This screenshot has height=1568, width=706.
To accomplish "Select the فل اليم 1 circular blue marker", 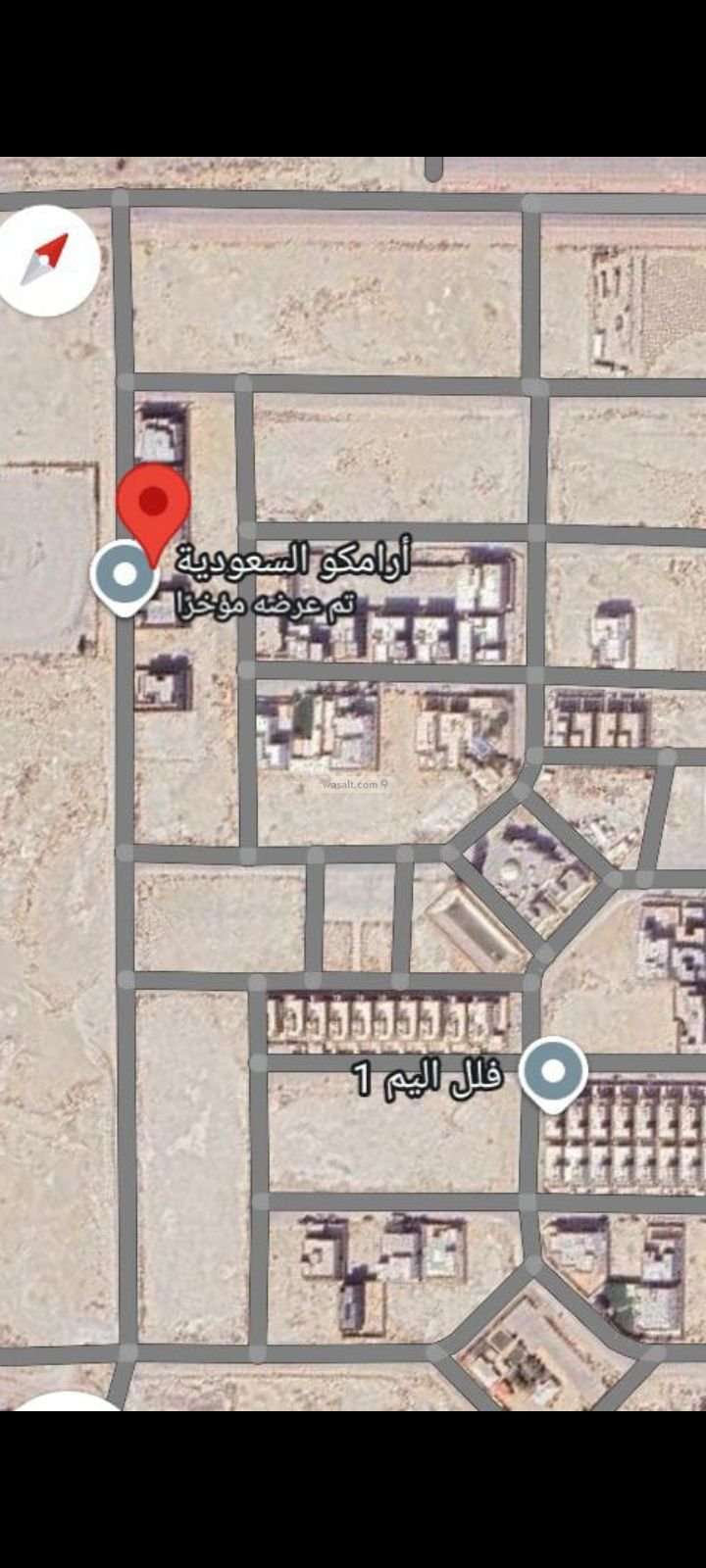I will point(552,1071).
